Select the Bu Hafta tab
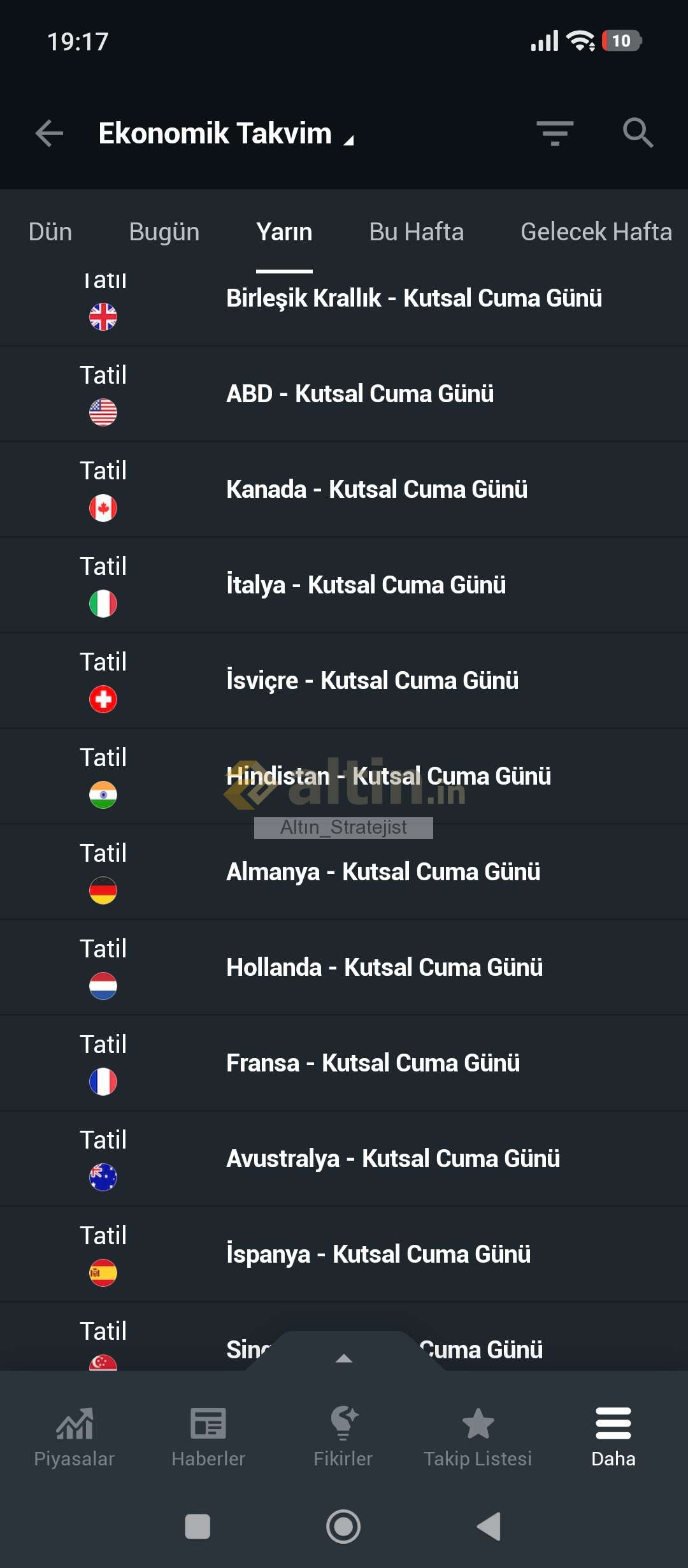Screen dimensions: 688x1568 coord(416,232)
